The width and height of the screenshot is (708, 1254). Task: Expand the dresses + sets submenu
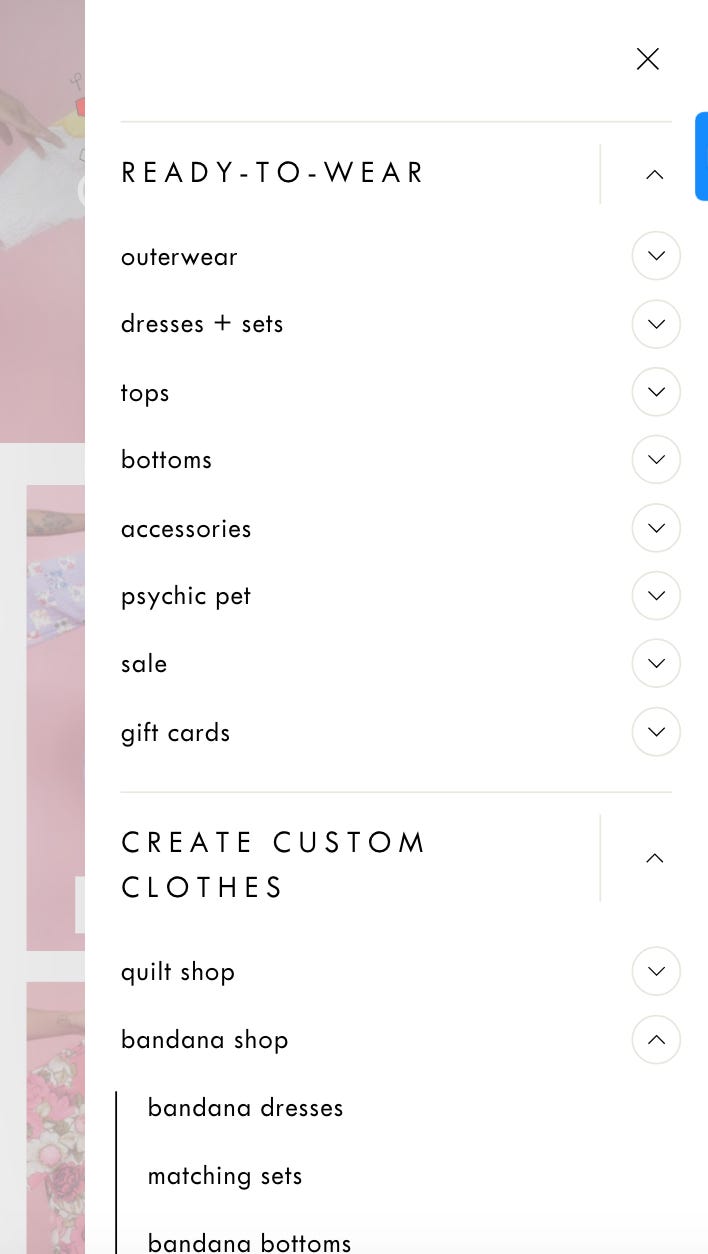pyautogui.click(x=656, y=324)
